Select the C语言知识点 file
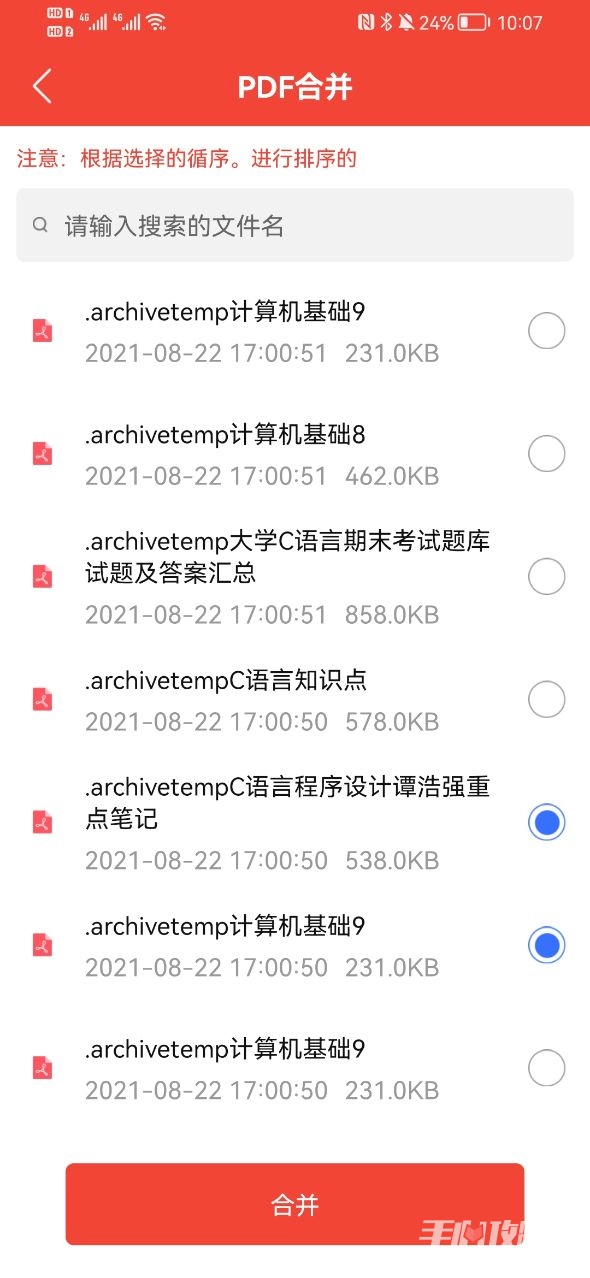590x1278 pixels. pos(546,699)
